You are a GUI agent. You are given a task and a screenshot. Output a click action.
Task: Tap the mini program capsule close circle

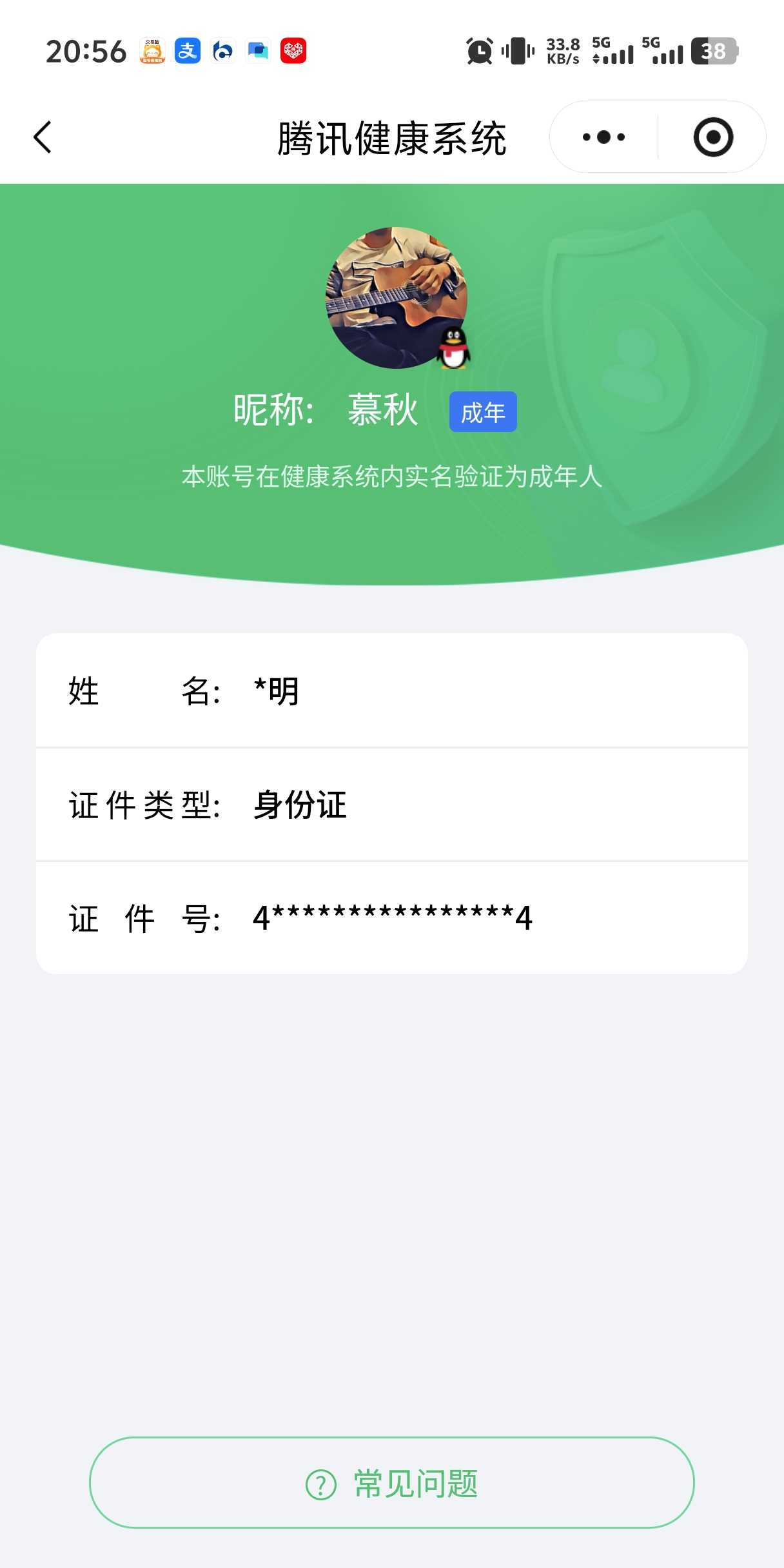[711, 137]
